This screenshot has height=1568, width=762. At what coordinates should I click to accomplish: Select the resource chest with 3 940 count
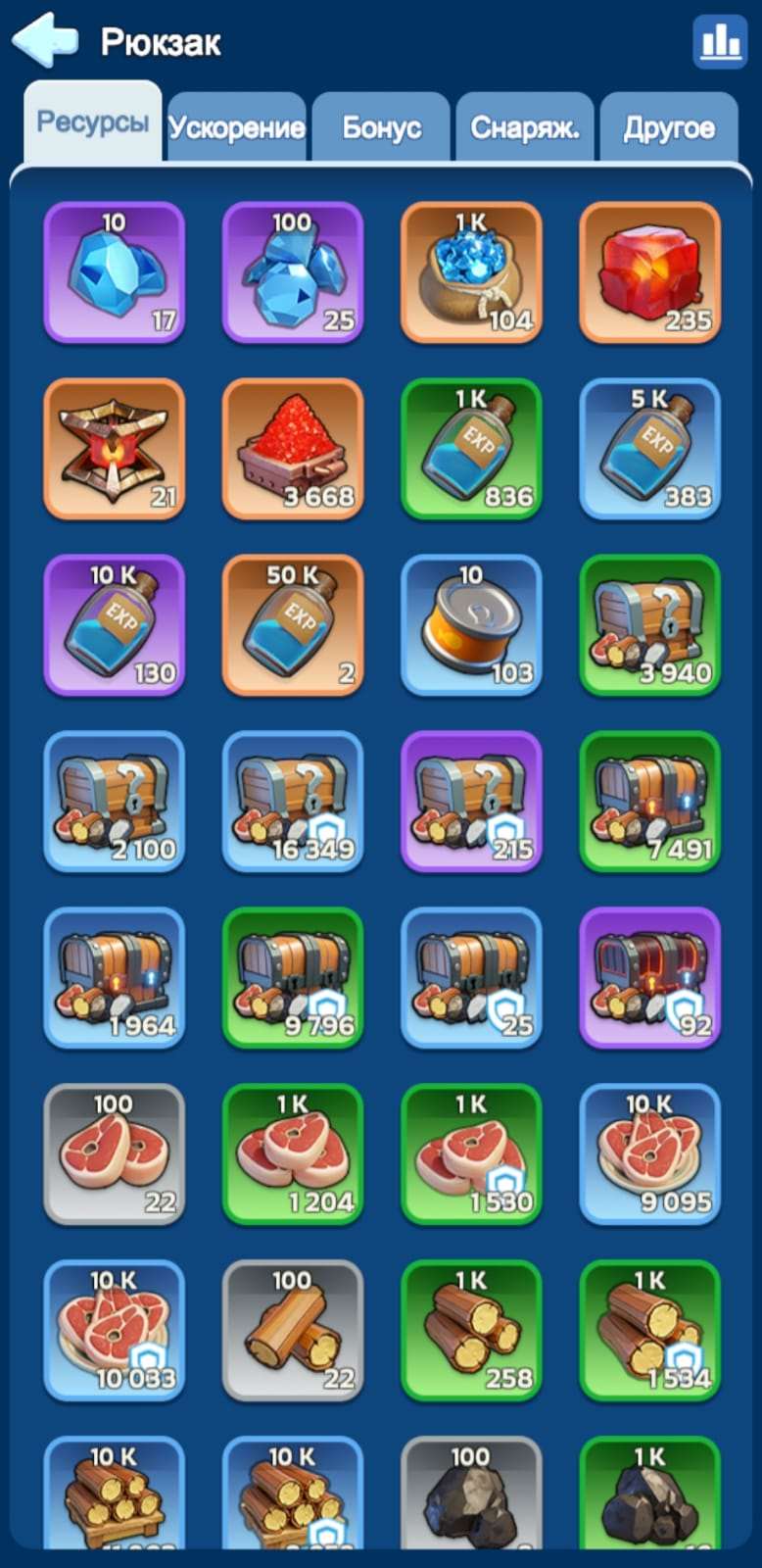649,625
